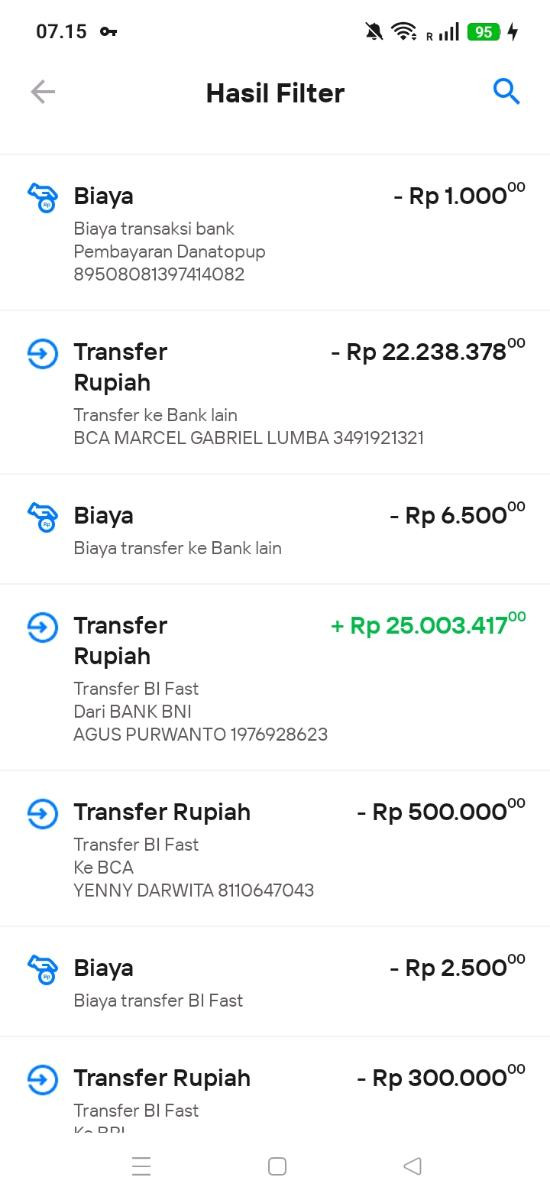Open Rp 500.000 transfer to Yenny Darwita
This screenshot has width=550, height=1200.
click(275, 848)
